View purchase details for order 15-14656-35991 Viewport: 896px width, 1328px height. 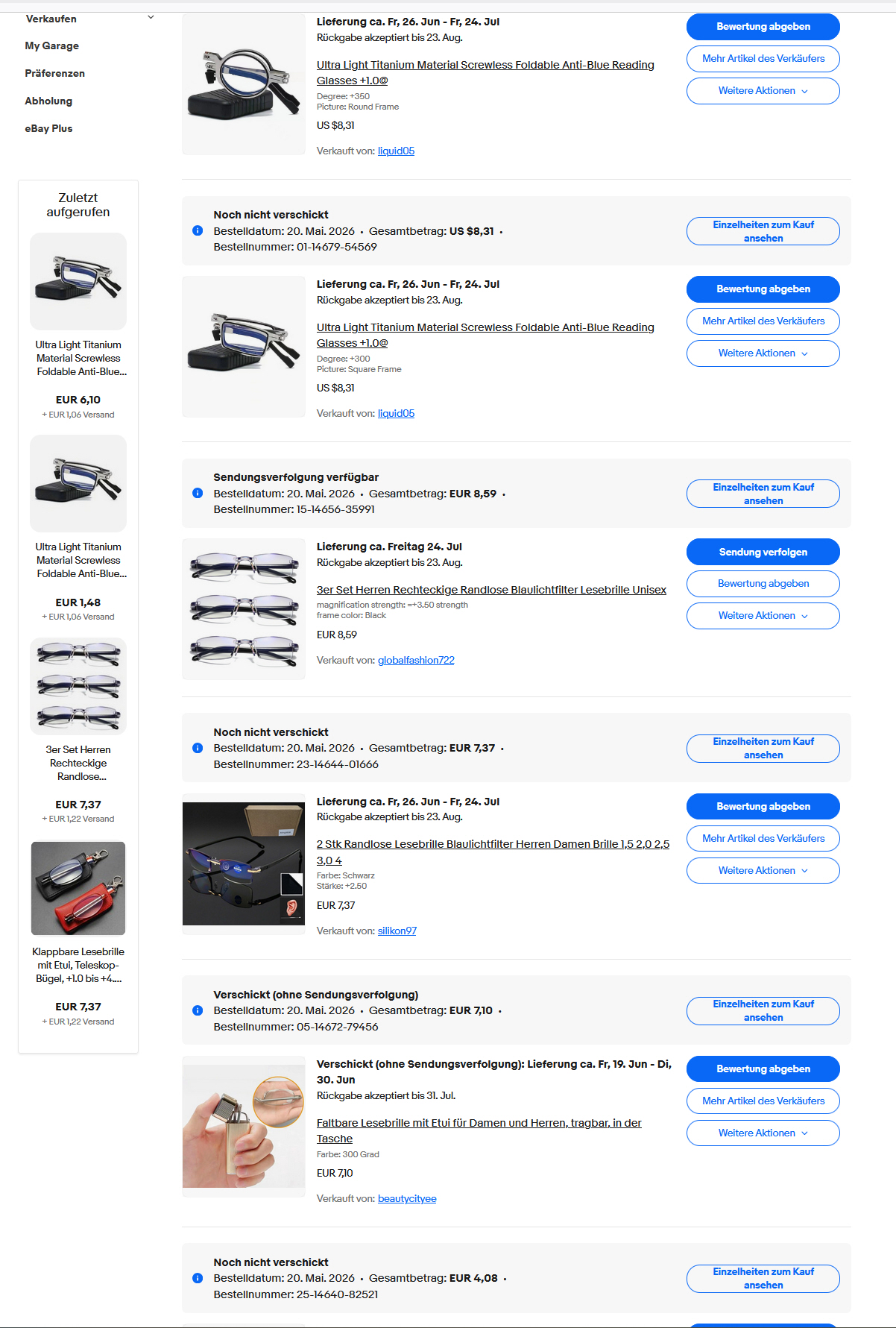point(763,494)
